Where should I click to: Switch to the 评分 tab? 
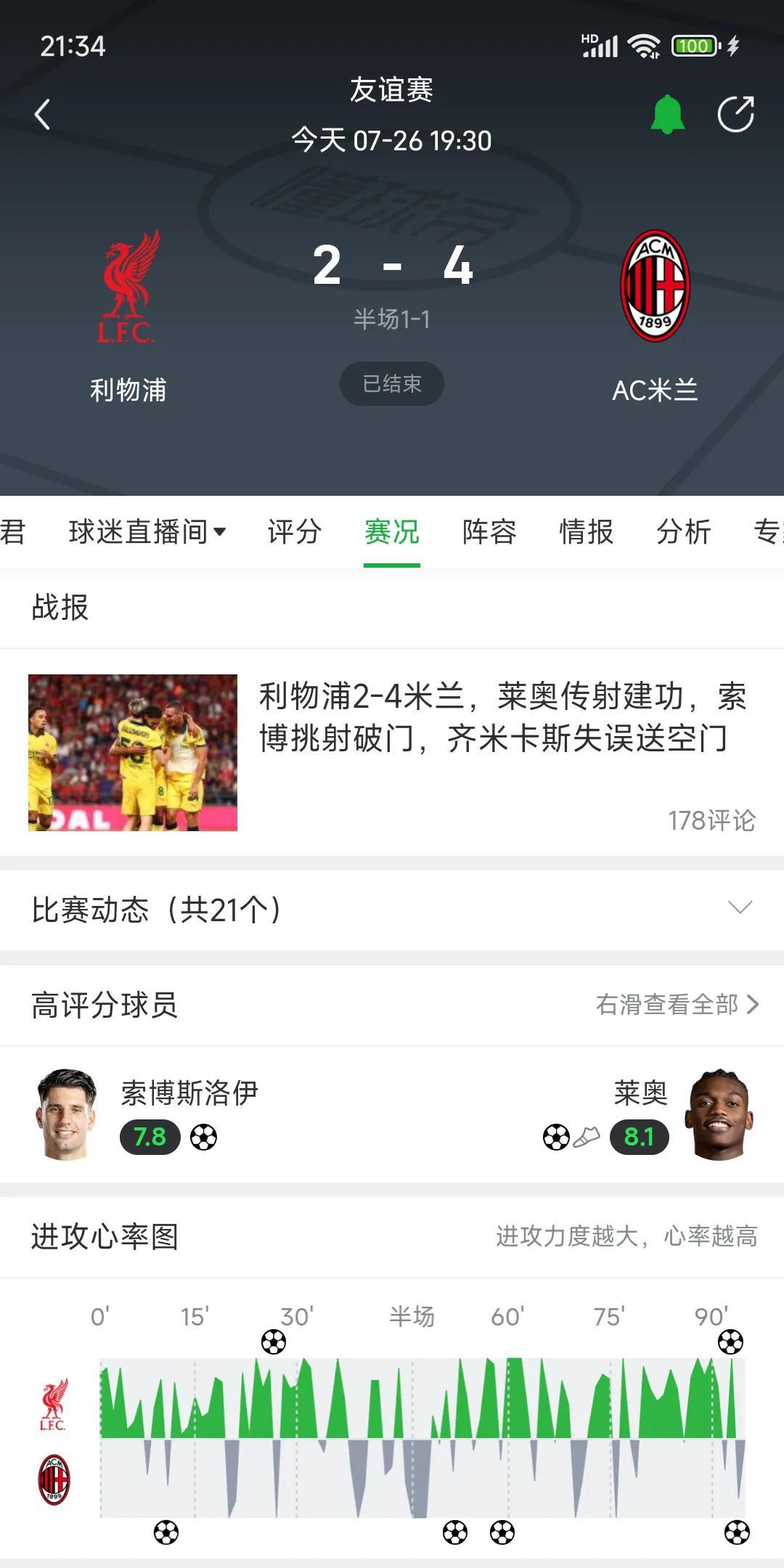pos(294,532)
